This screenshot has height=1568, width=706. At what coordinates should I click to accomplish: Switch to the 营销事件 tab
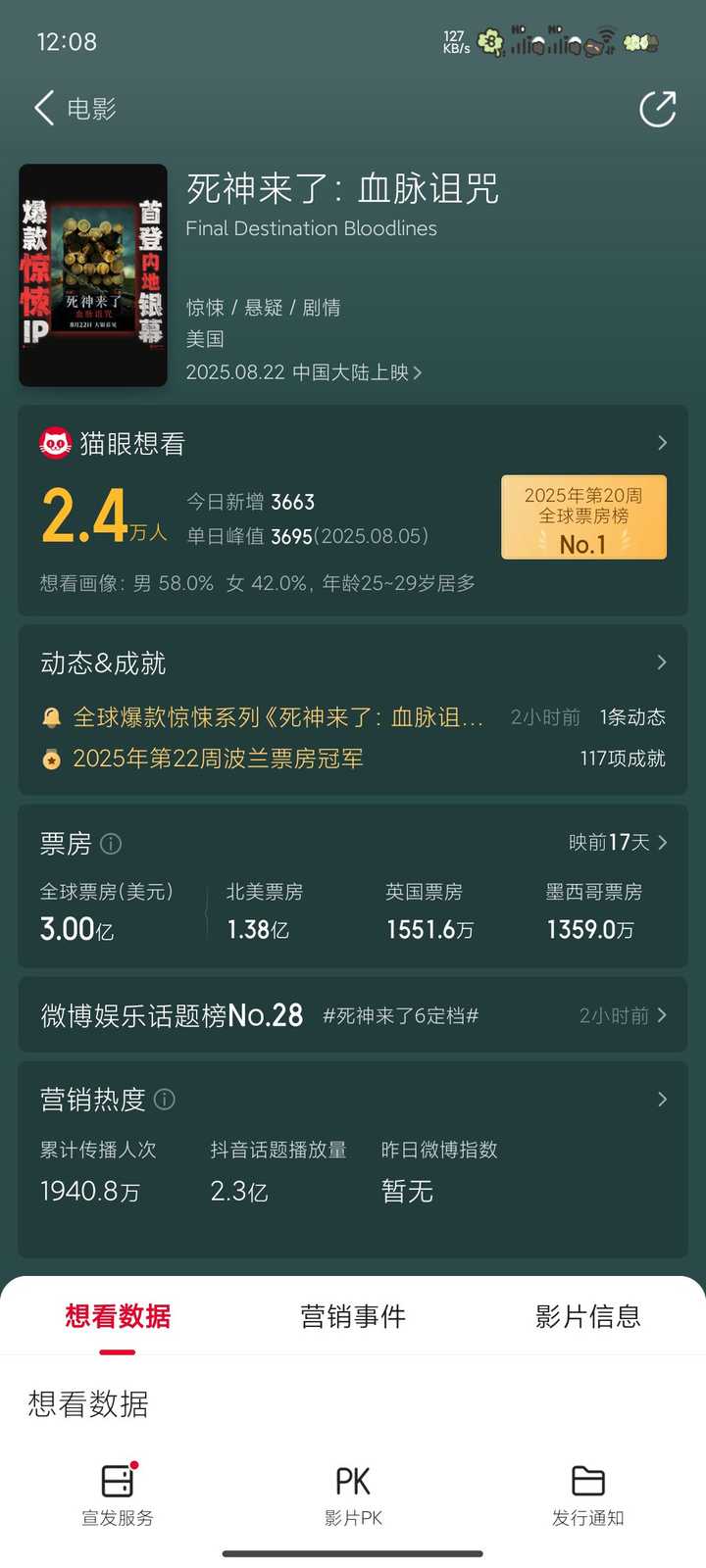(353, 1316)
